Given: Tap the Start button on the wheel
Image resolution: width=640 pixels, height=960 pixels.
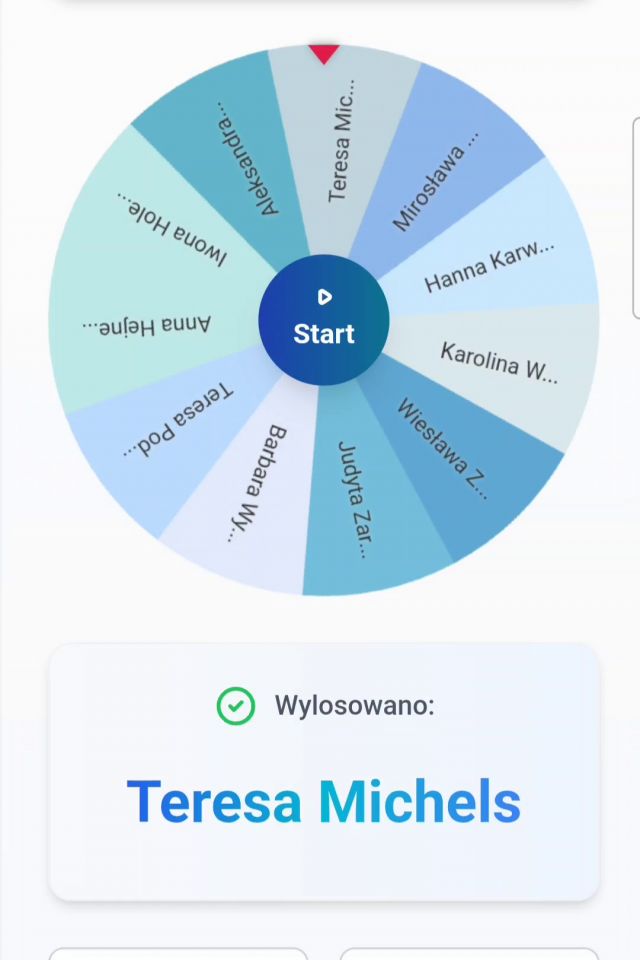Looking at the screenshot, I should tap(323, 320).
